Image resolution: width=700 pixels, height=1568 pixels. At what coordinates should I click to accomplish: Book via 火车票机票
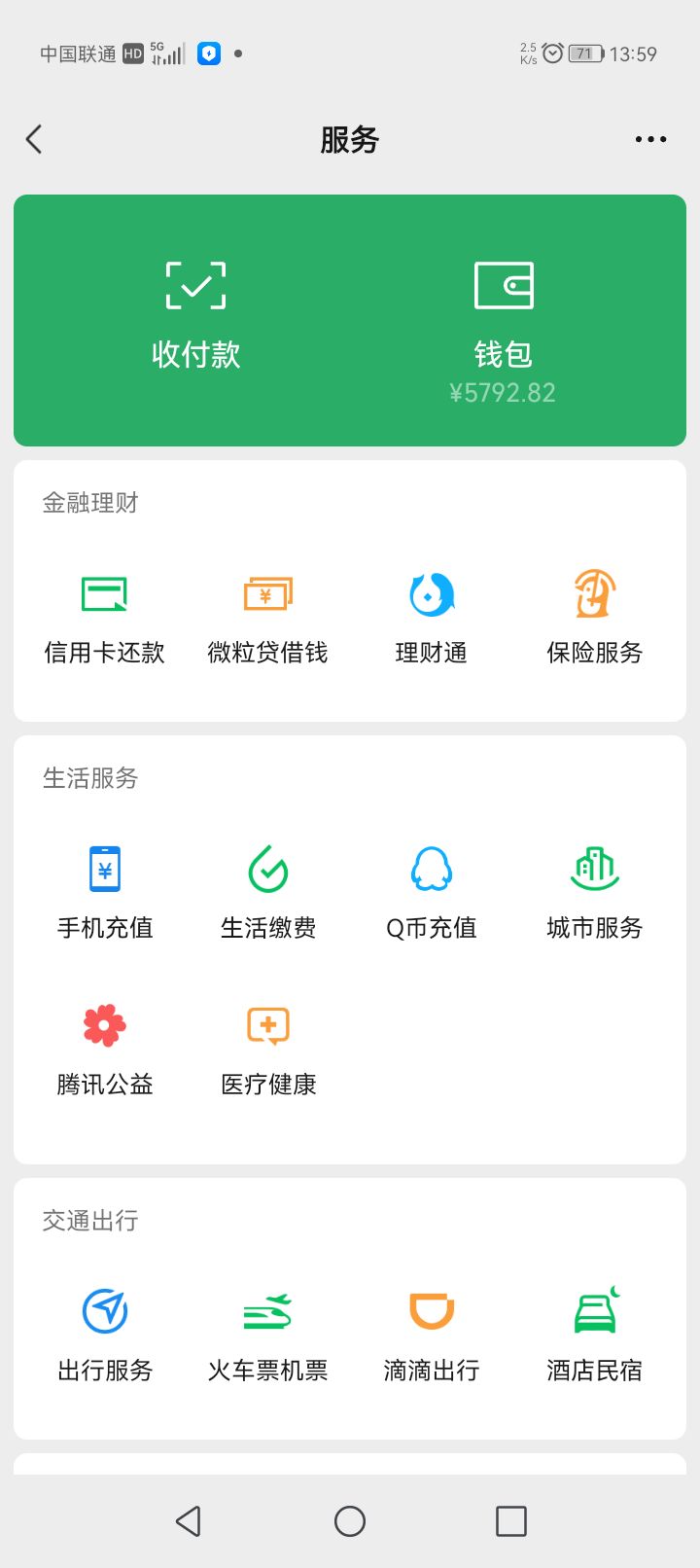coord(267,1333)
